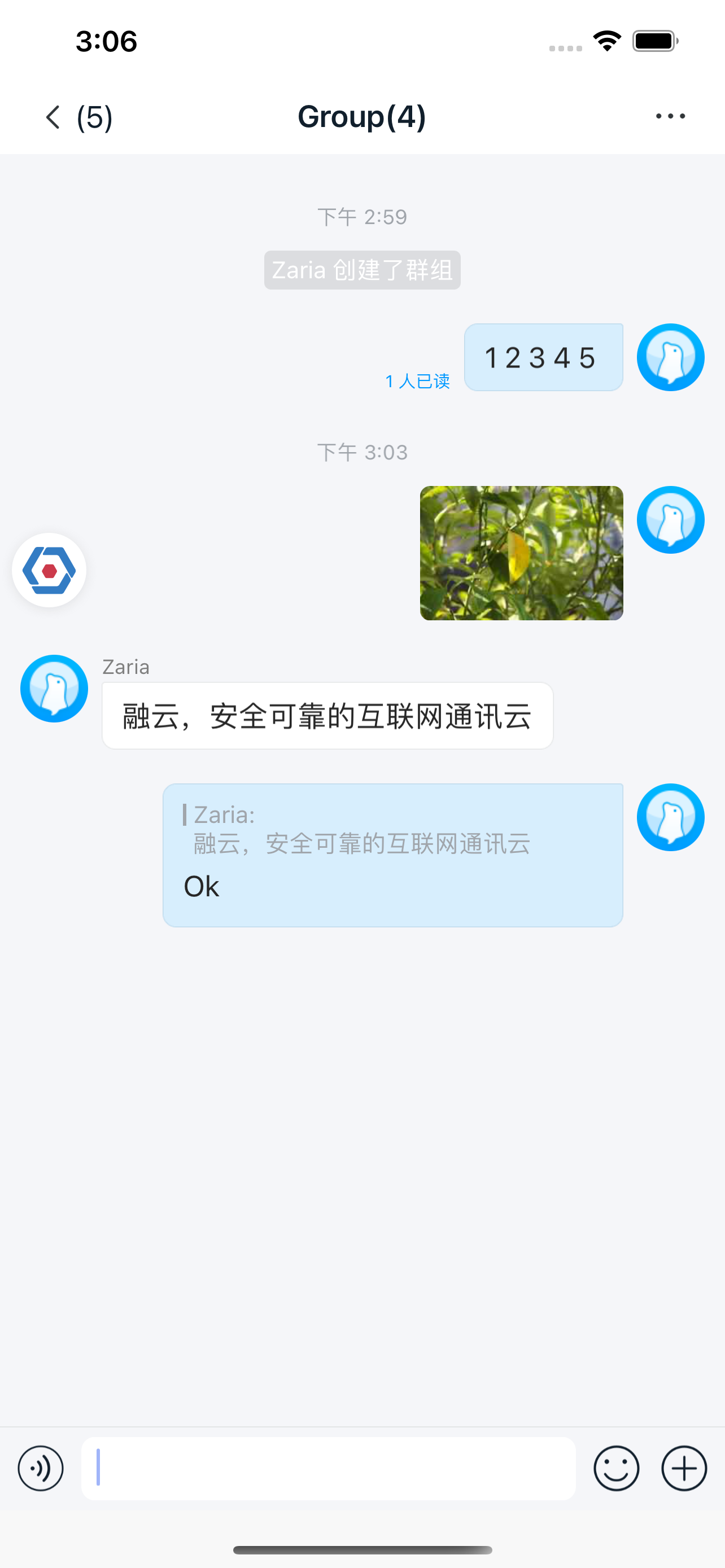The width and height of the screenshot is (725, 1568).
Task: View who read the 12345 message
Action: [x=418, y=381]
